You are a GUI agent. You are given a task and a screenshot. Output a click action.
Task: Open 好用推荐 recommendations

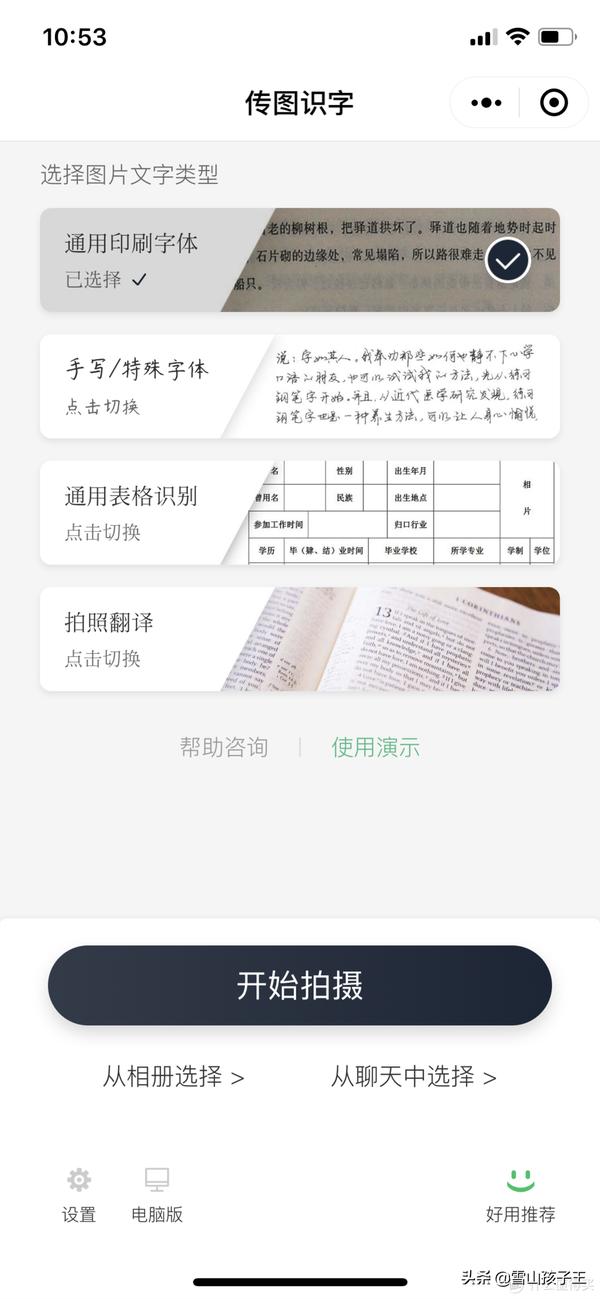click(520, 1195)
